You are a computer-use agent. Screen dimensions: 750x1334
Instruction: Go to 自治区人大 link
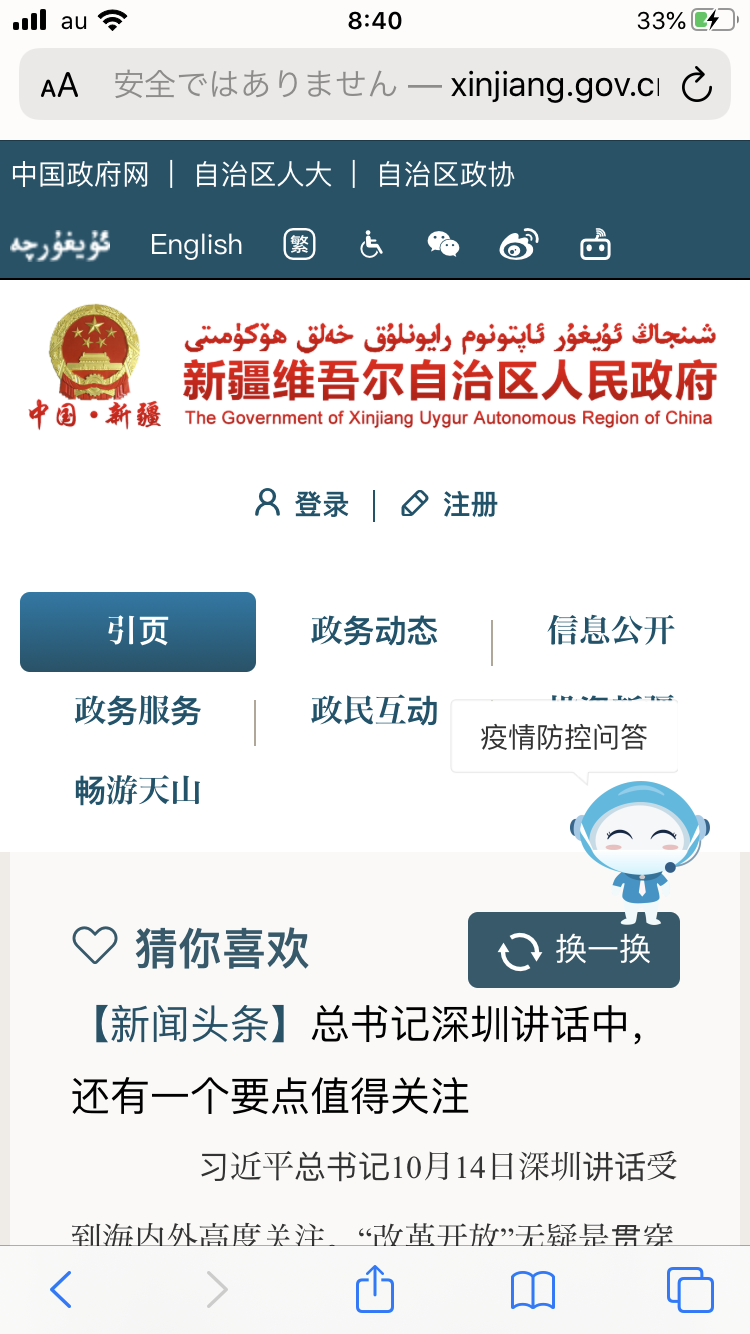coord(263,175)
